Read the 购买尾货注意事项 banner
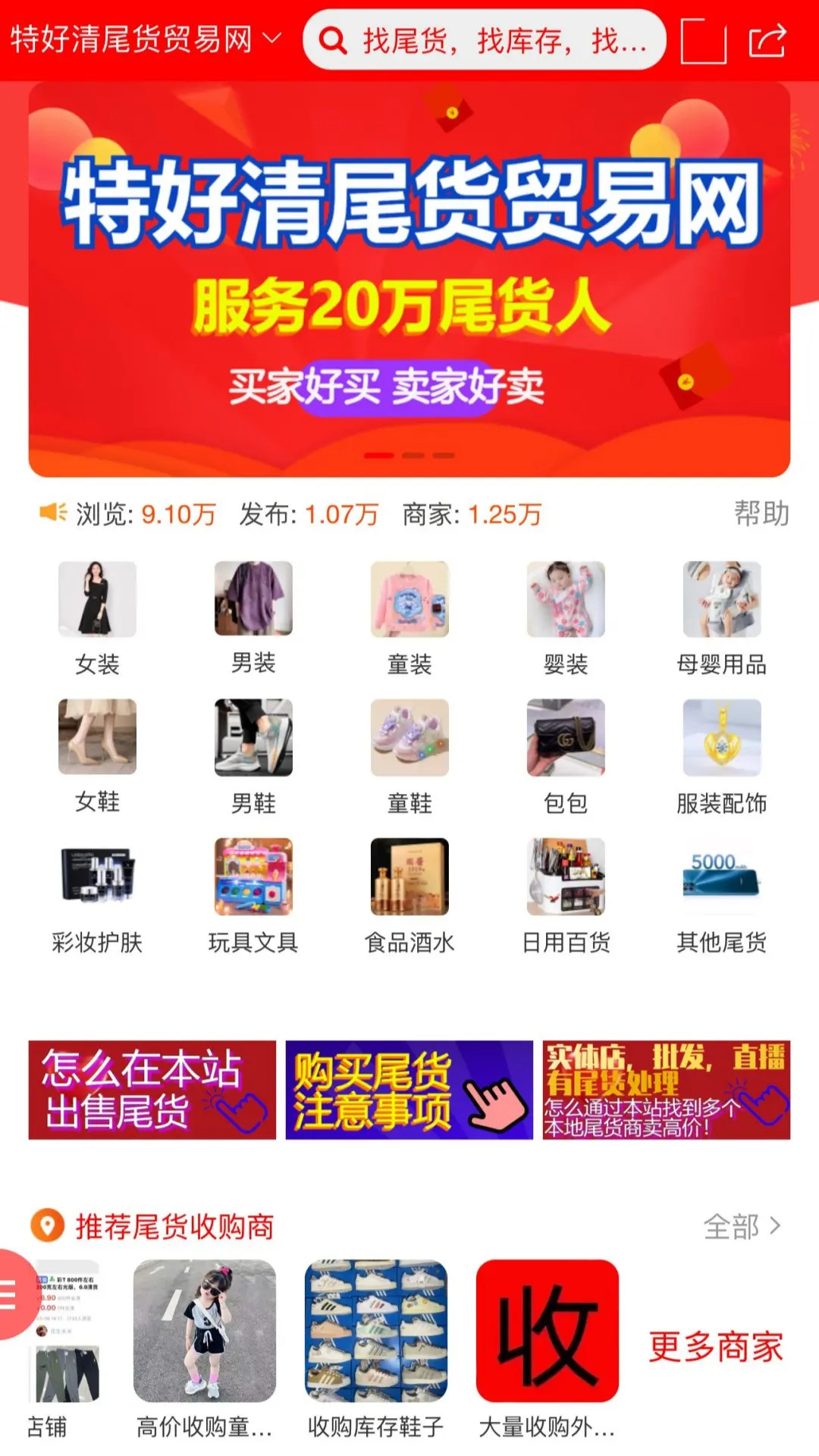This screenshot has width=819, height=1456. (x=409, y=1090)
